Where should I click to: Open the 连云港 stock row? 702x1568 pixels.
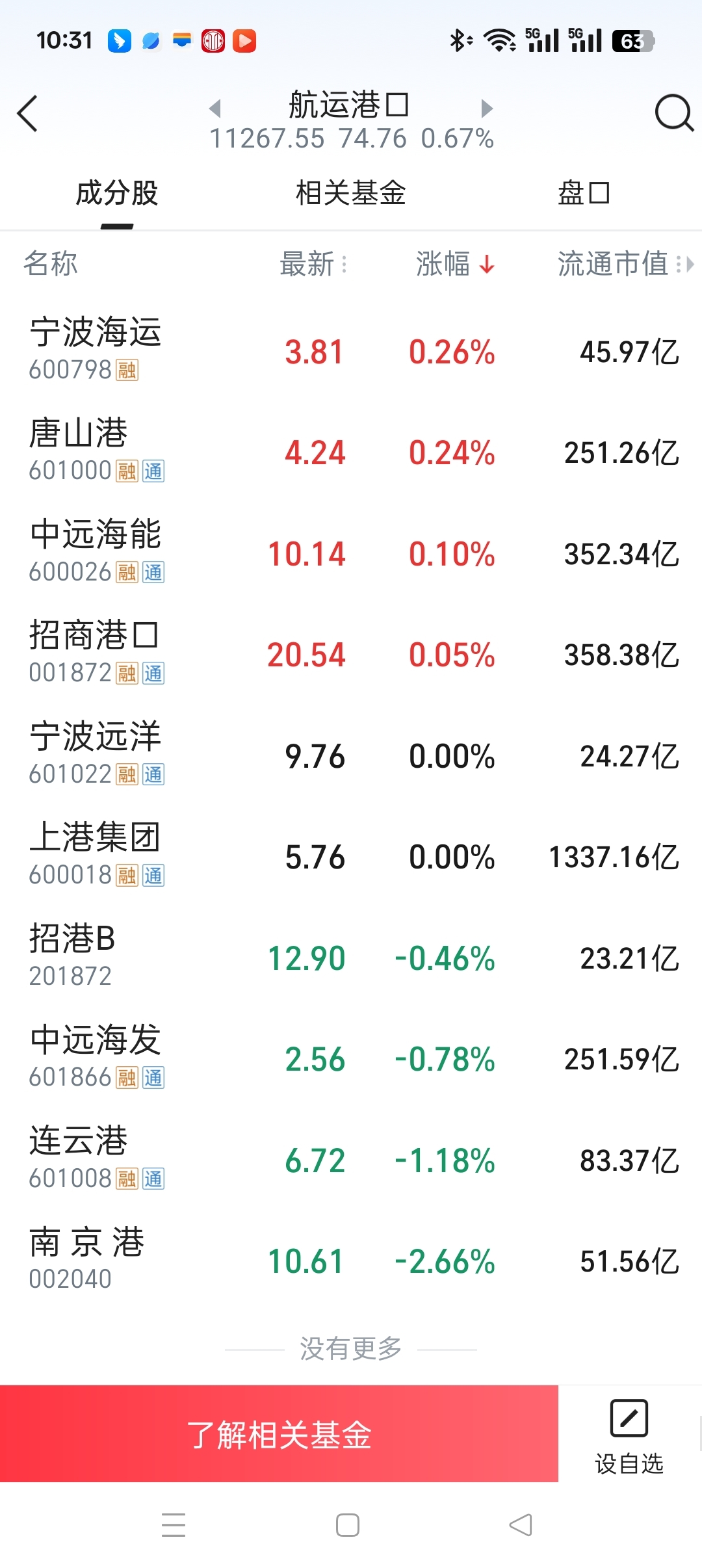coord(351,1160)
